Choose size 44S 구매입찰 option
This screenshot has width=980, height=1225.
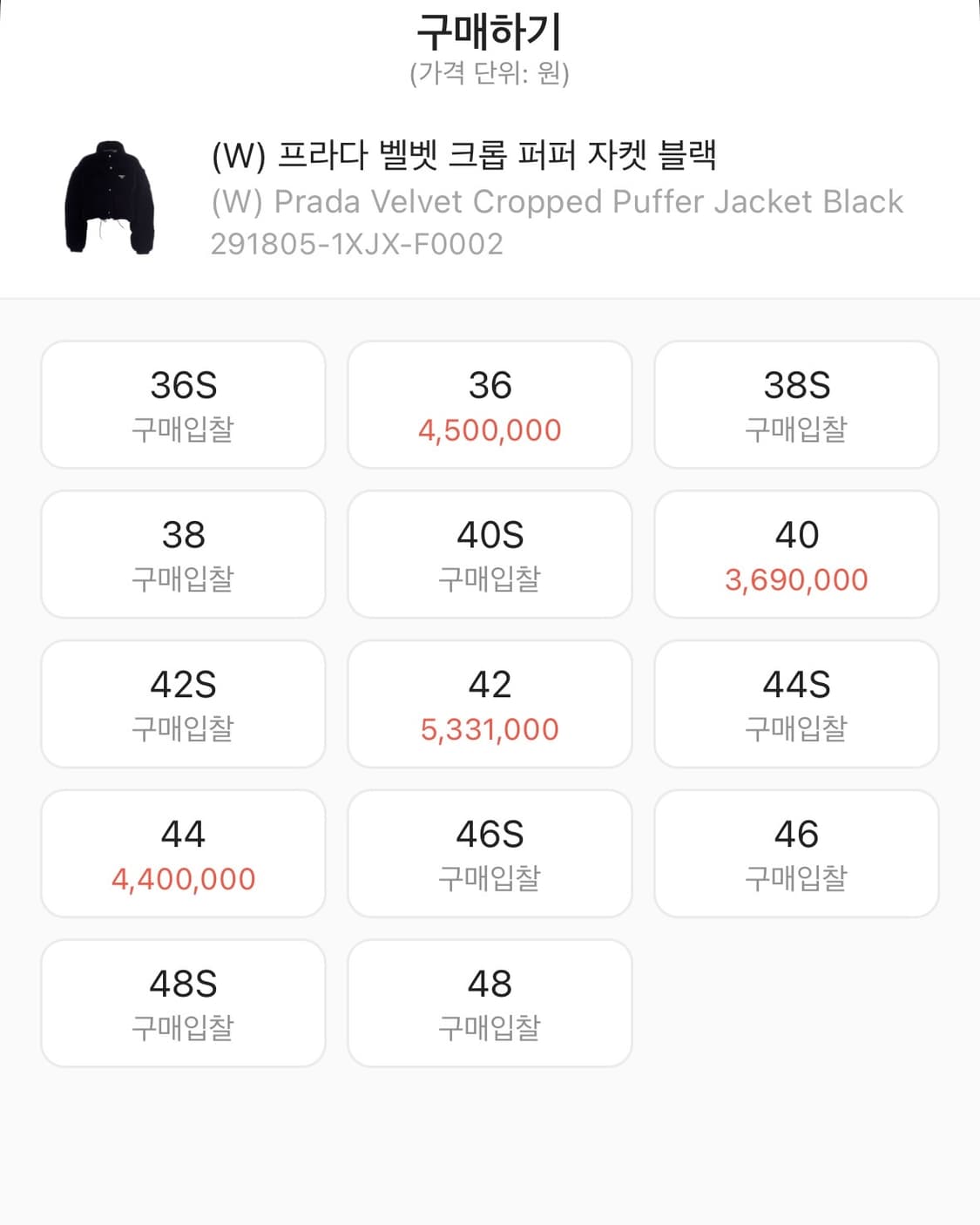point(796,703)
